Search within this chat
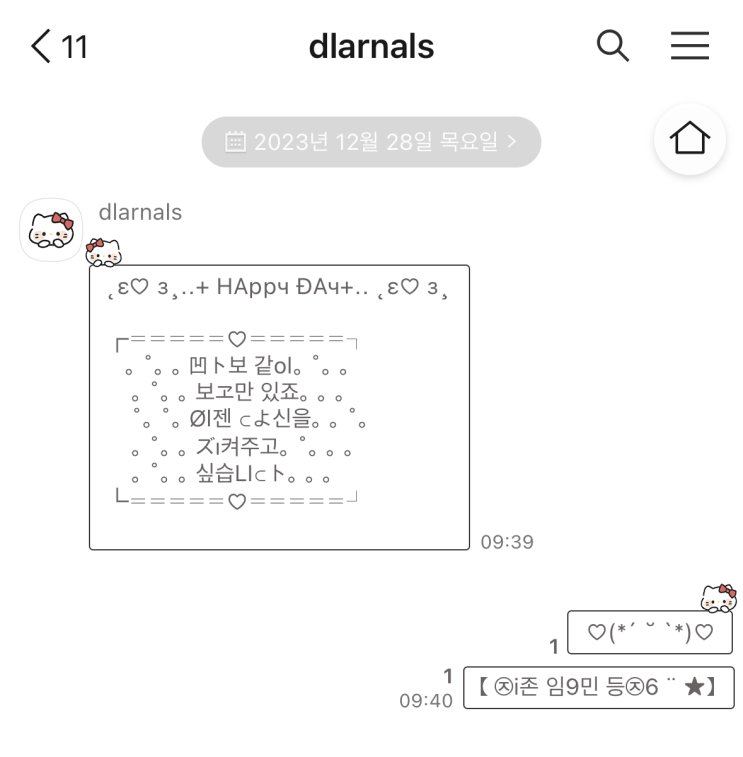 tap(612, 45)
